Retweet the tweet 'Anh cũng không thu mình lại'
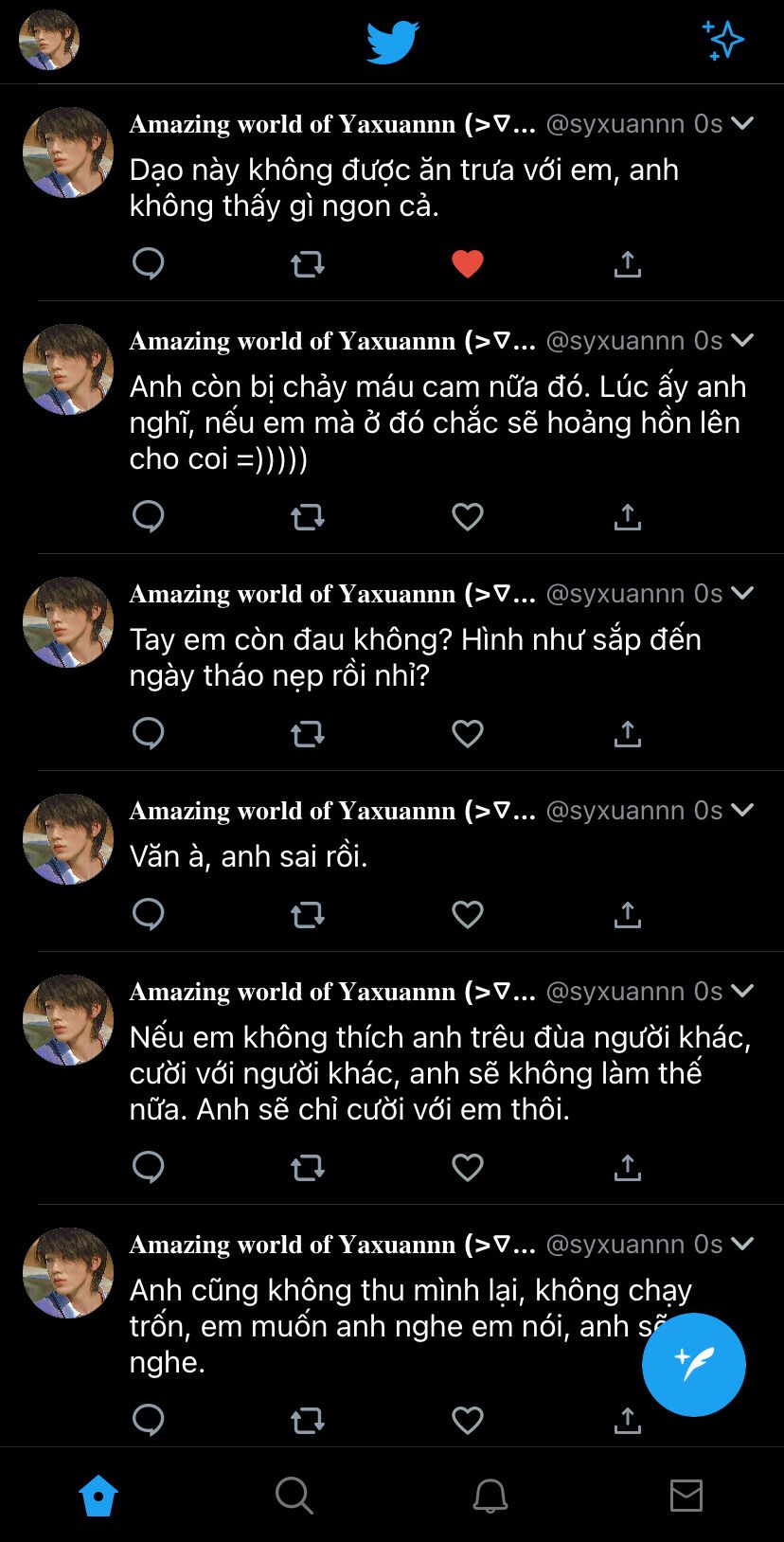The width and height of the screenshot is (784, 1542). coord(308,1420)
